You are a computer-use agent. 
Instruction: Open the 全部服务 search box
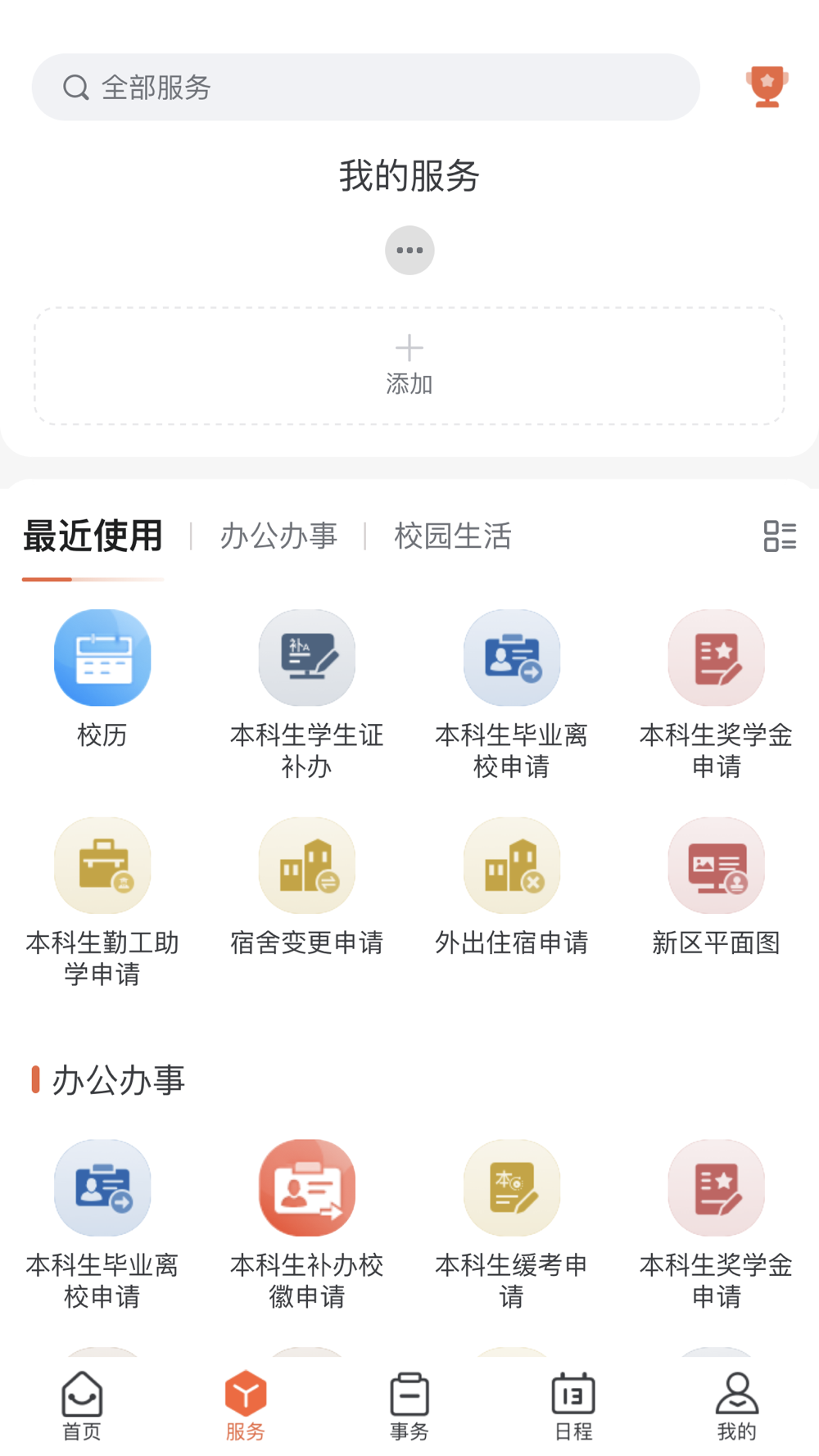coord(365,88)
